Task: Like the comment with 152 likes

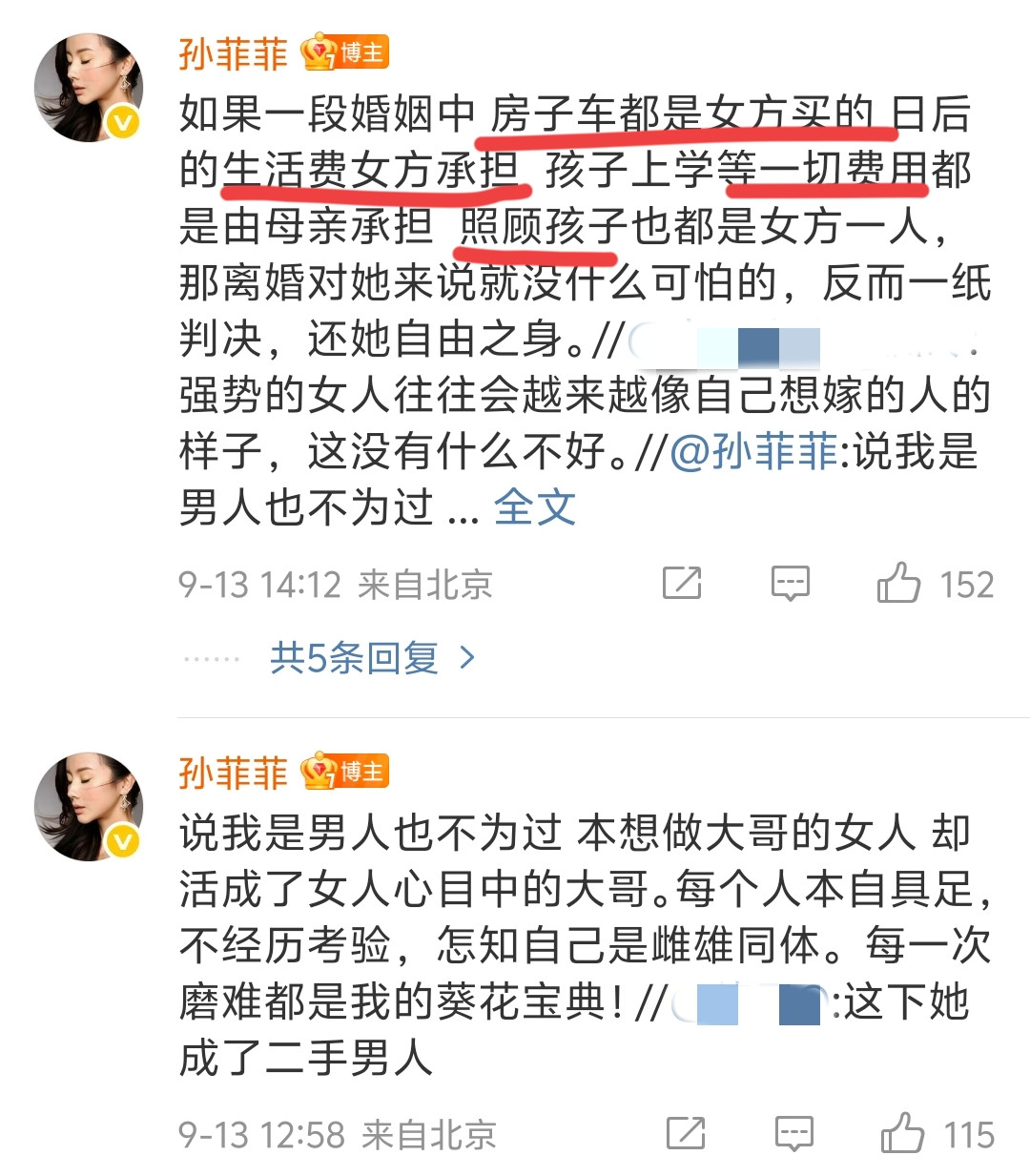Action: point(898,583)
